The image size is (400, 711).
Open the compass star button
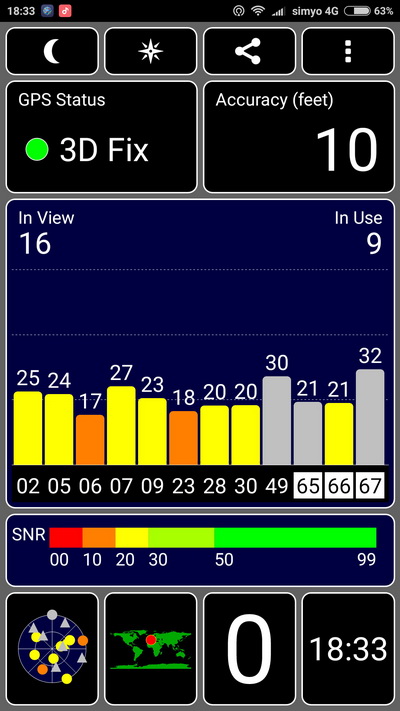tap(151, 51)
